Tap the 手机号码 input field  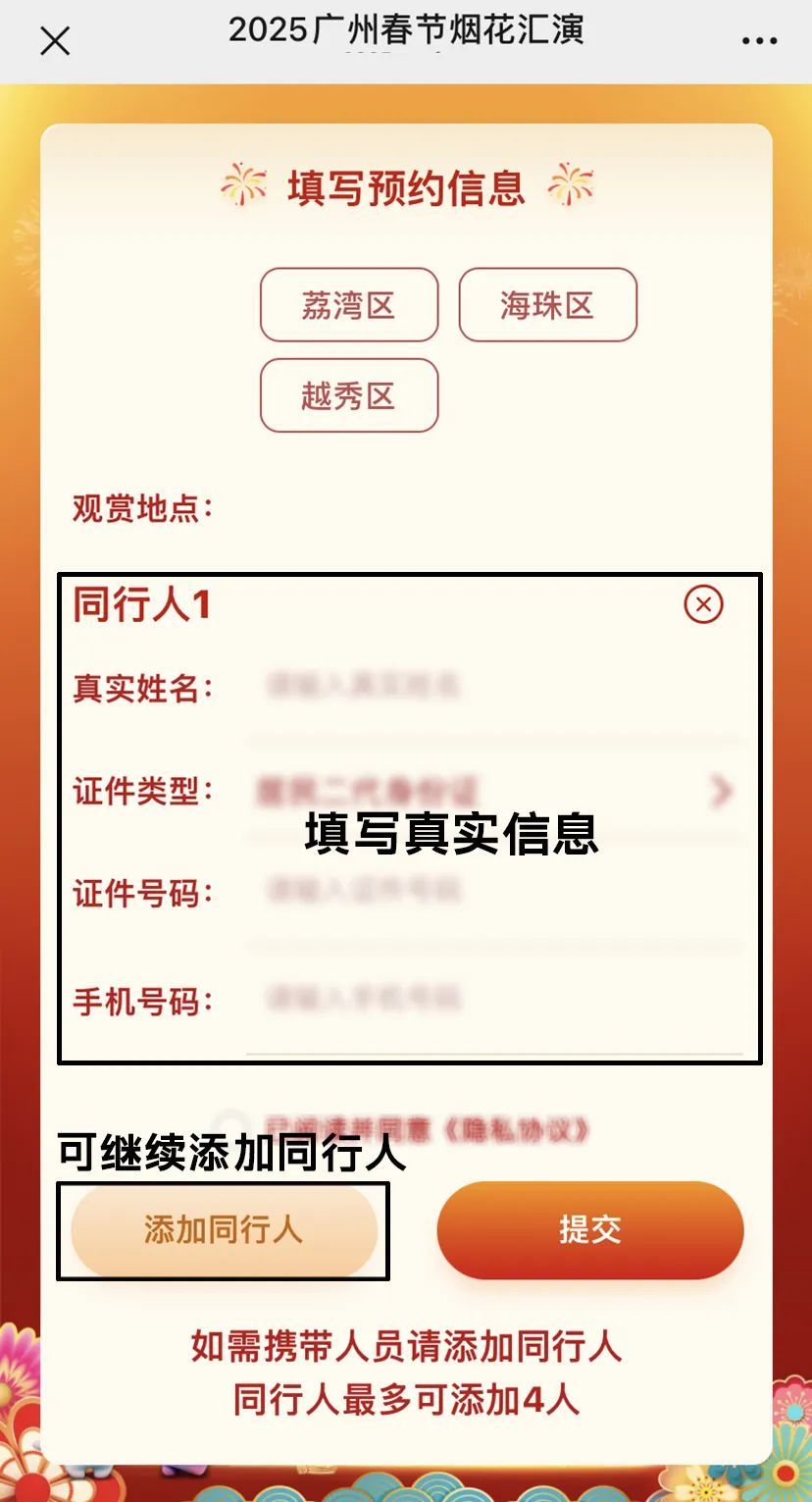(x=490, y=1000)
